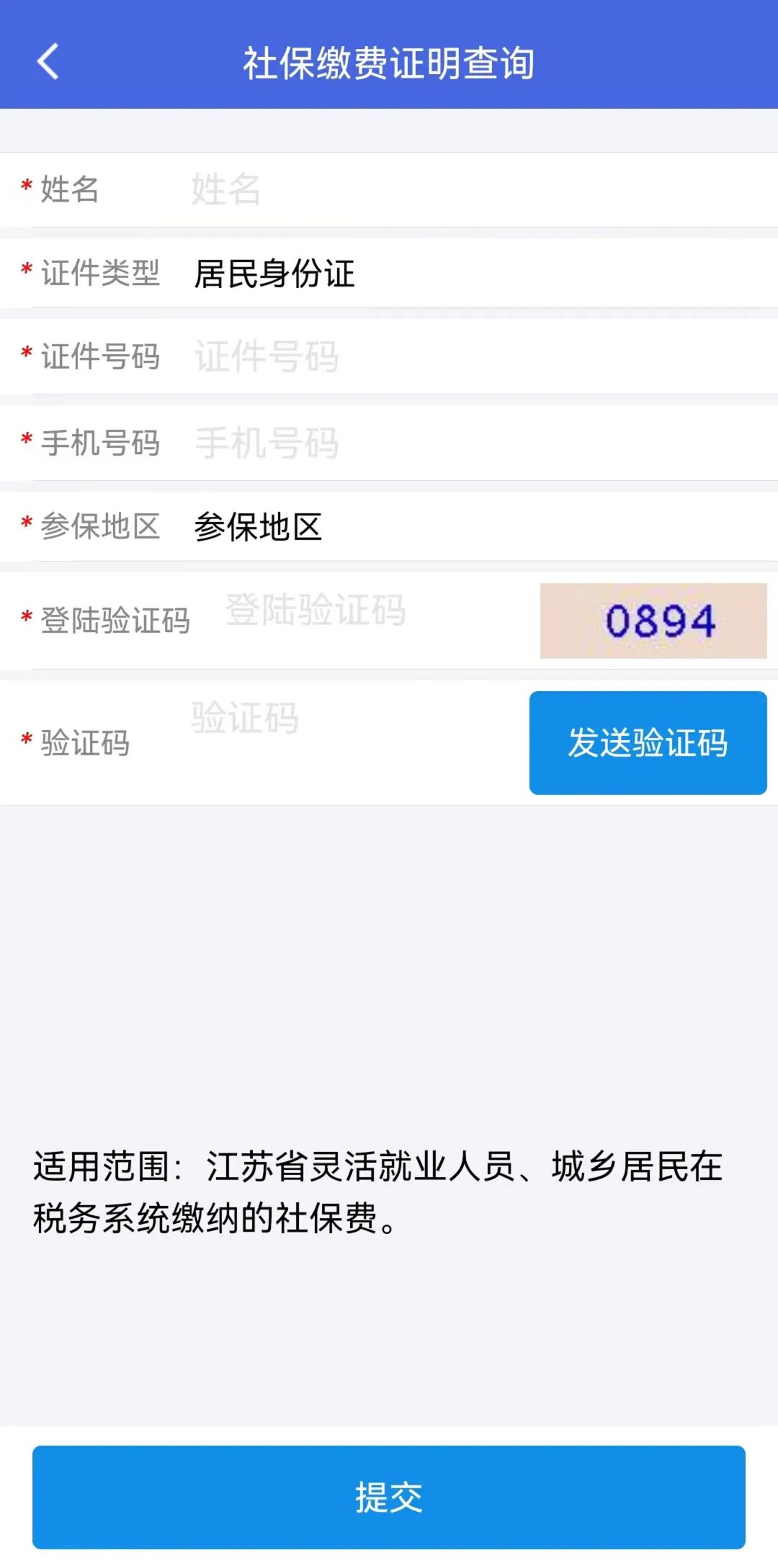Refresh the 0894 captcha image
The width and height of the screenshot is (778, 1568).
(653, 621)
